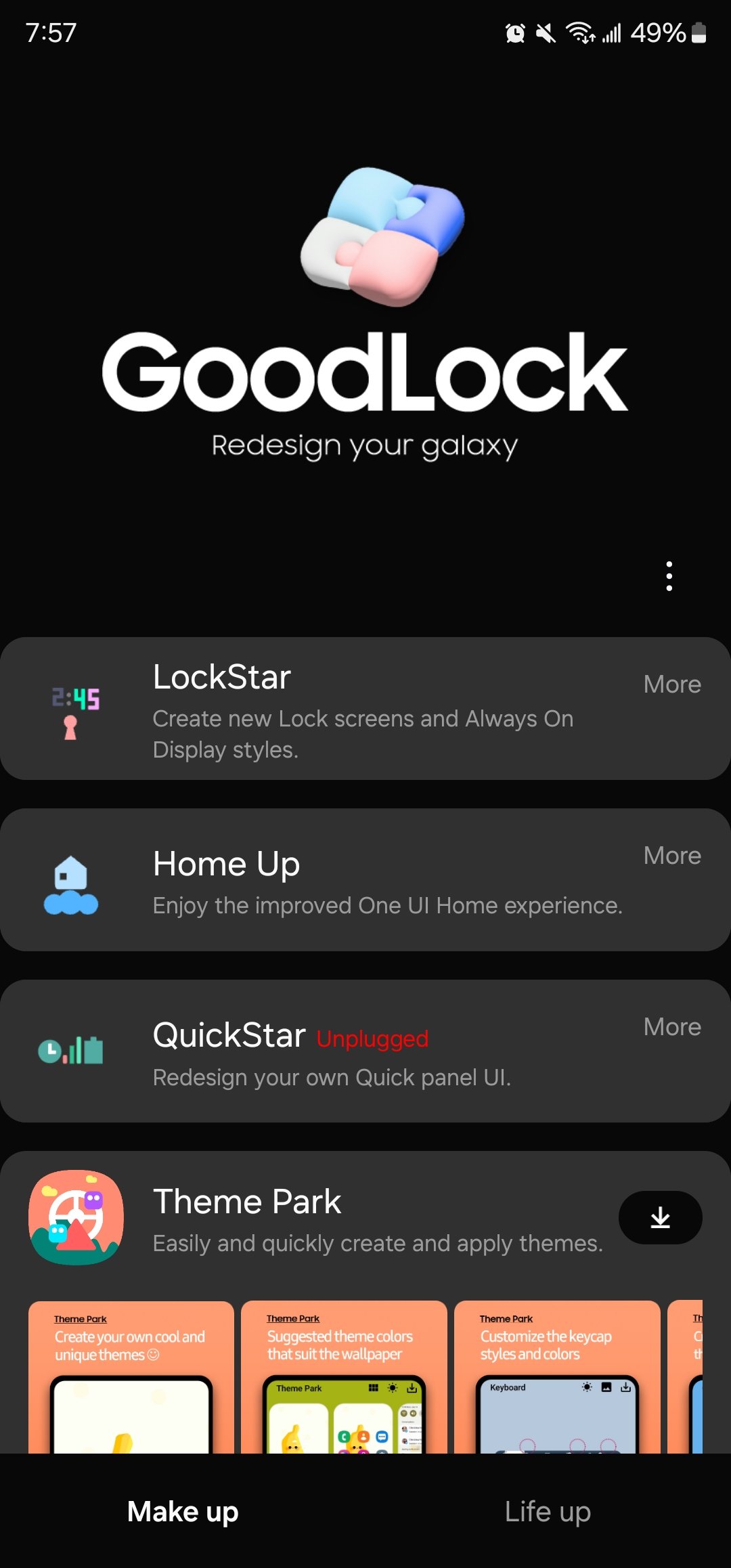The height and width of the screenshot is (1568, 731).
Task: View the 'Suggested theme colors' preview
Action: [344, 1376]
